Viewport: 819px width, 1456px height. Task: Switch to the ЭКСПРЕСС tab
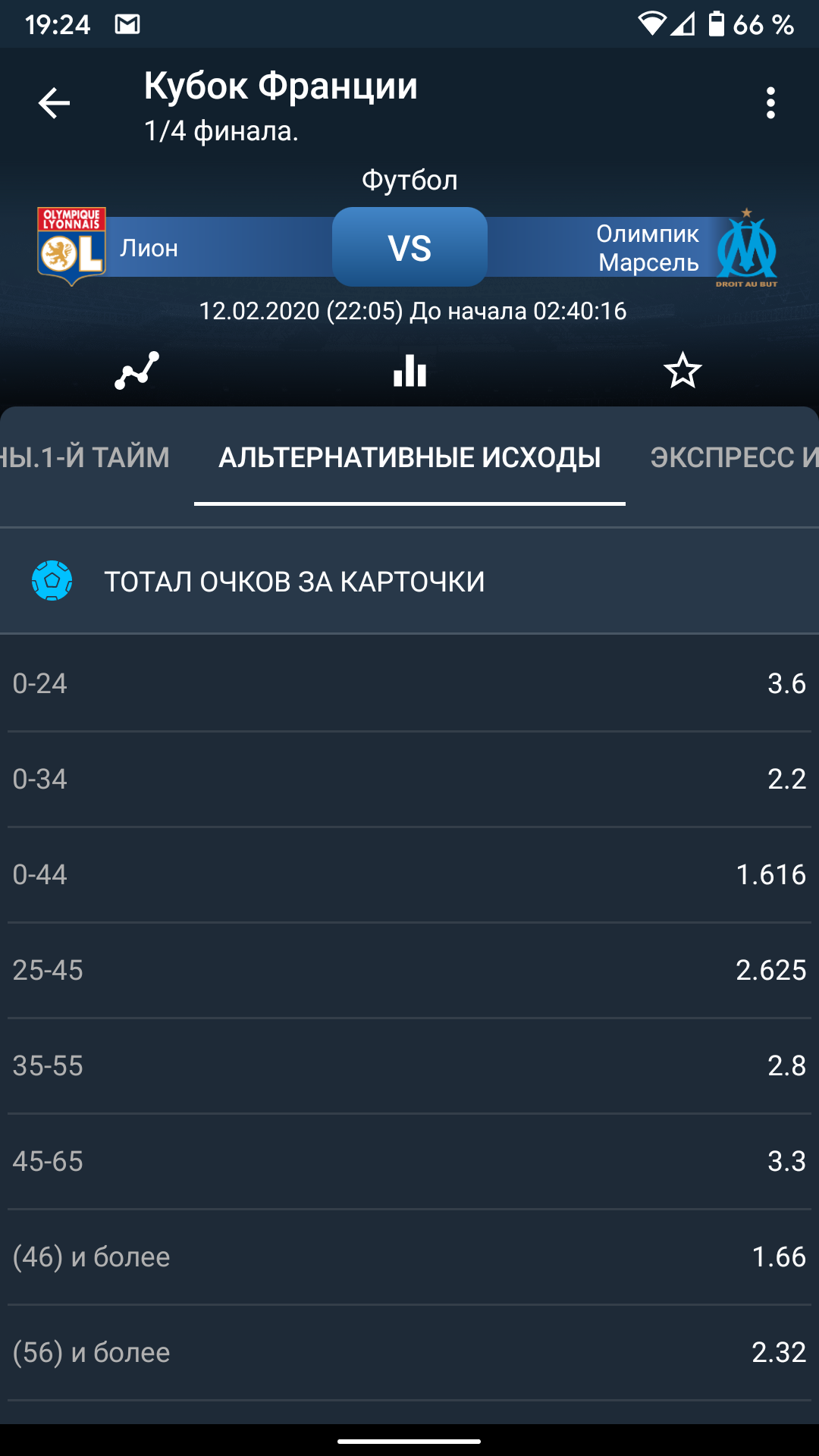pyautogui.click(x=733, y=457)
